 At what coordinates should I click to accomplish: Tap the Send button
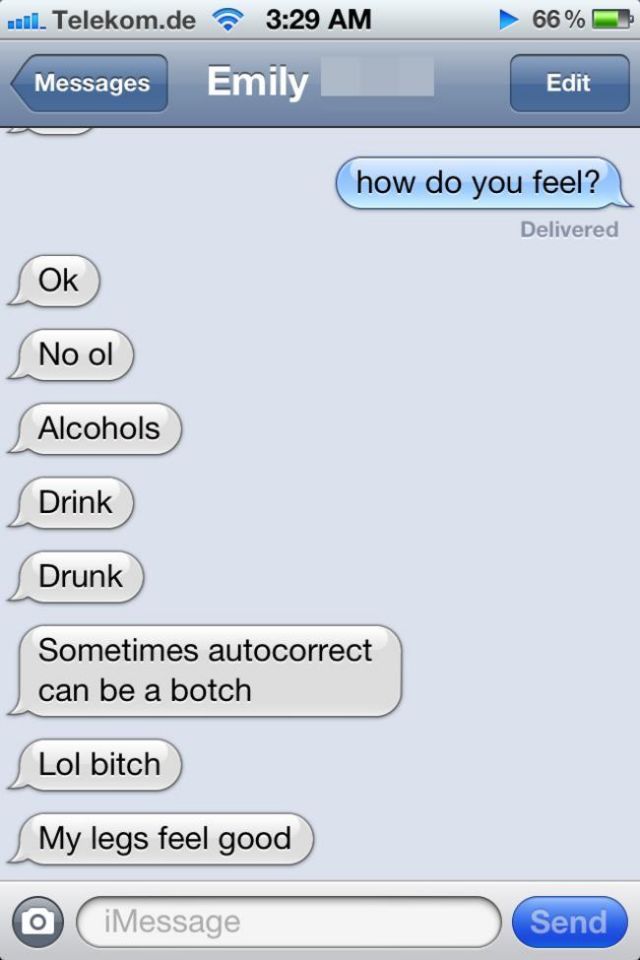click(x=568, y=921)
